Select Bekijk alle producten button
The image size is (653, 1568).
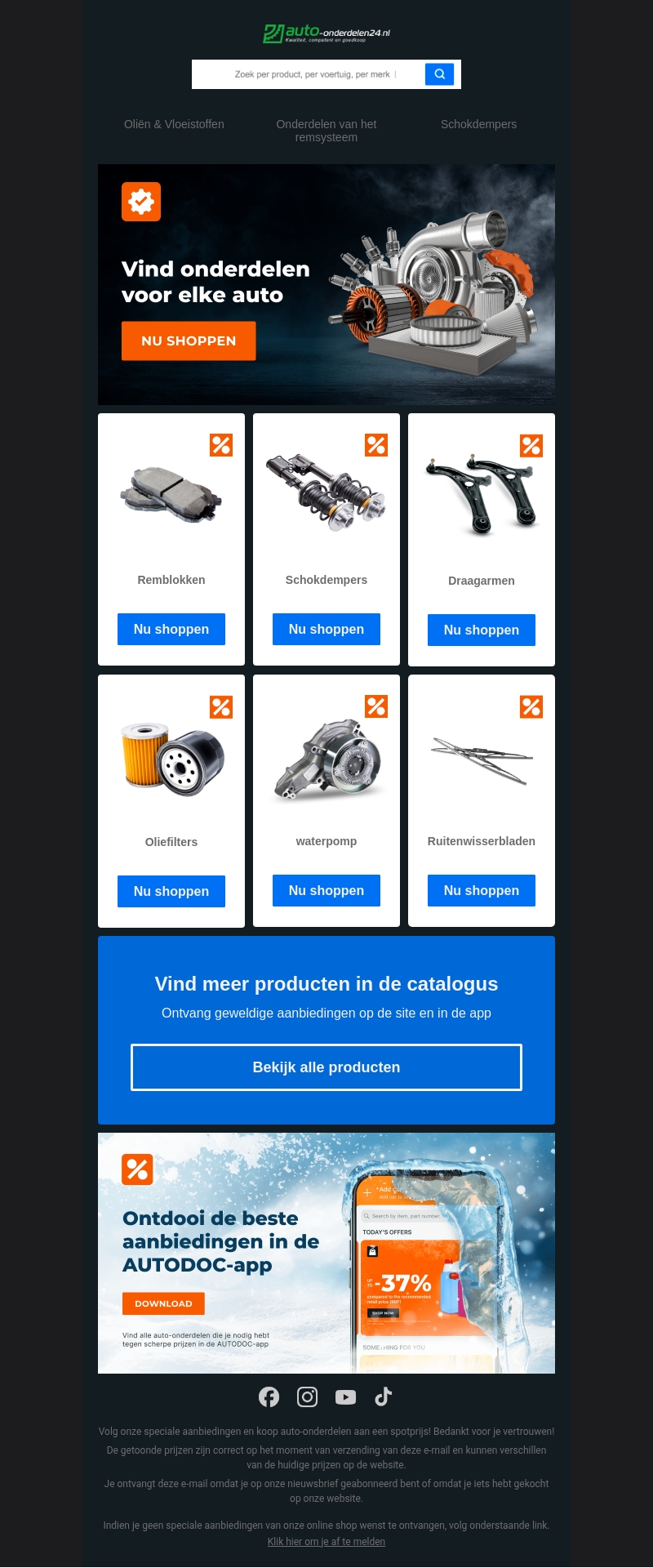click(326, 1067)
